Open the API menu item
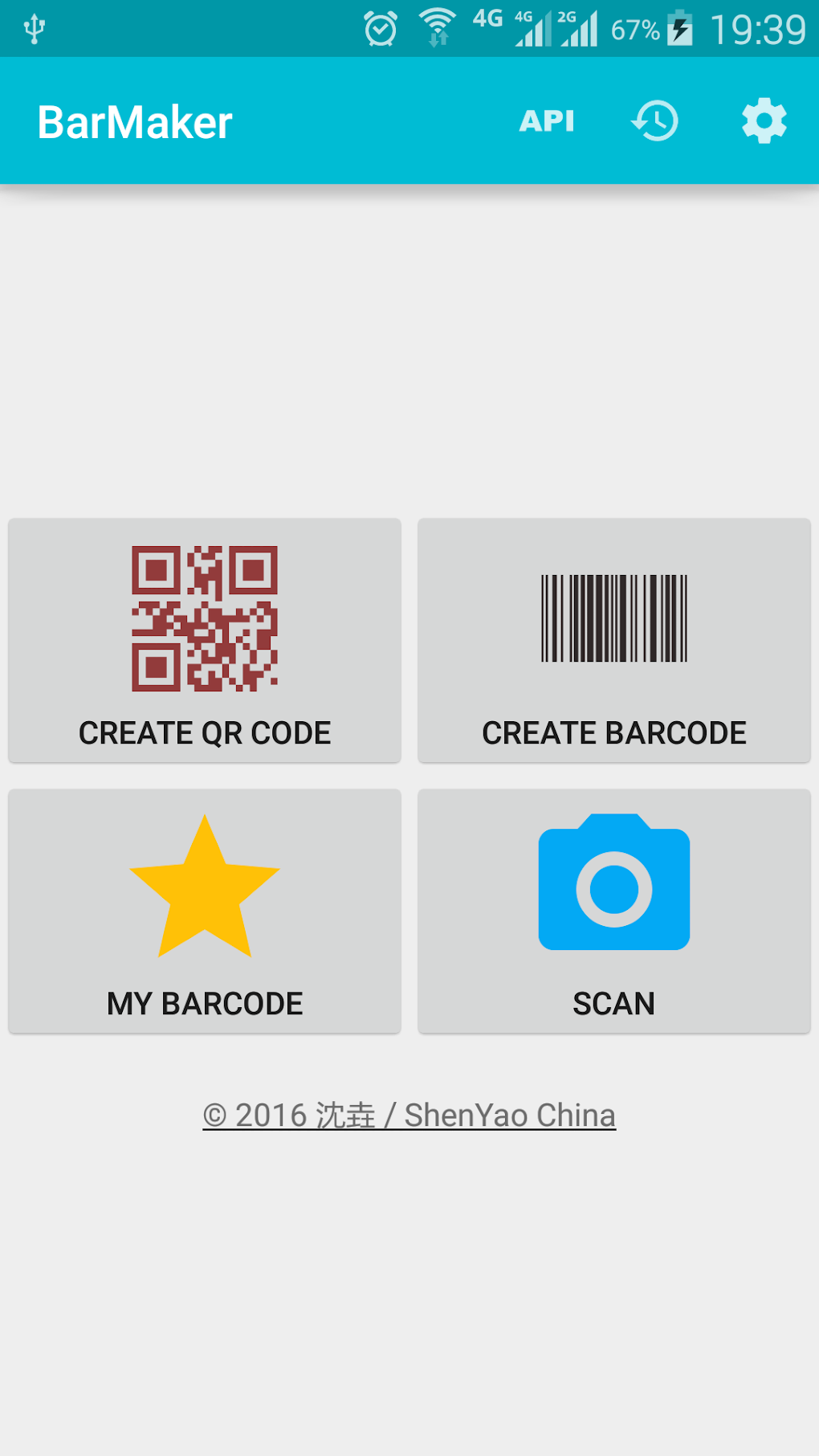 point(547,120)
